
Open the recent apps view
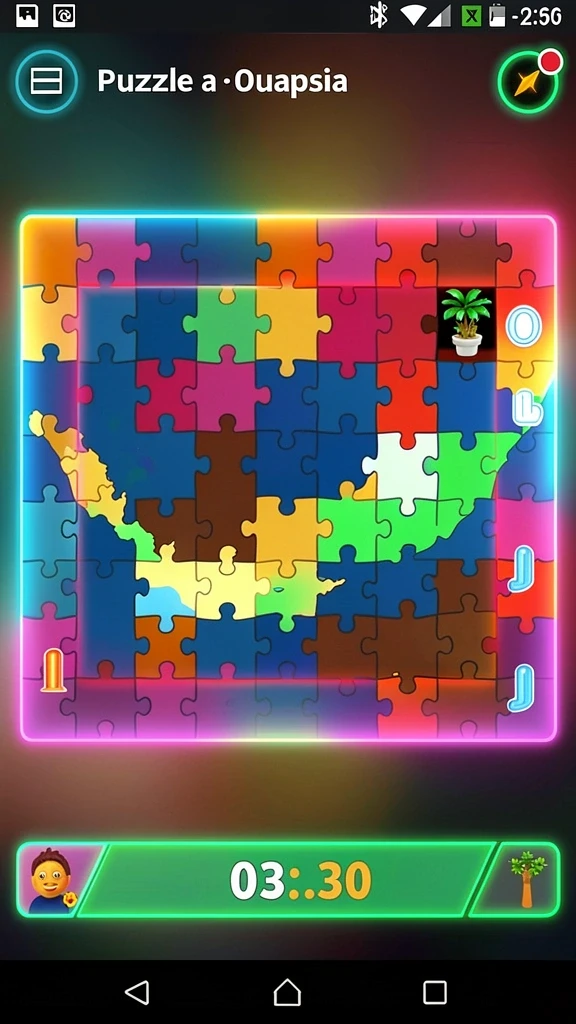pyautogui.click(x=435, y=993)
